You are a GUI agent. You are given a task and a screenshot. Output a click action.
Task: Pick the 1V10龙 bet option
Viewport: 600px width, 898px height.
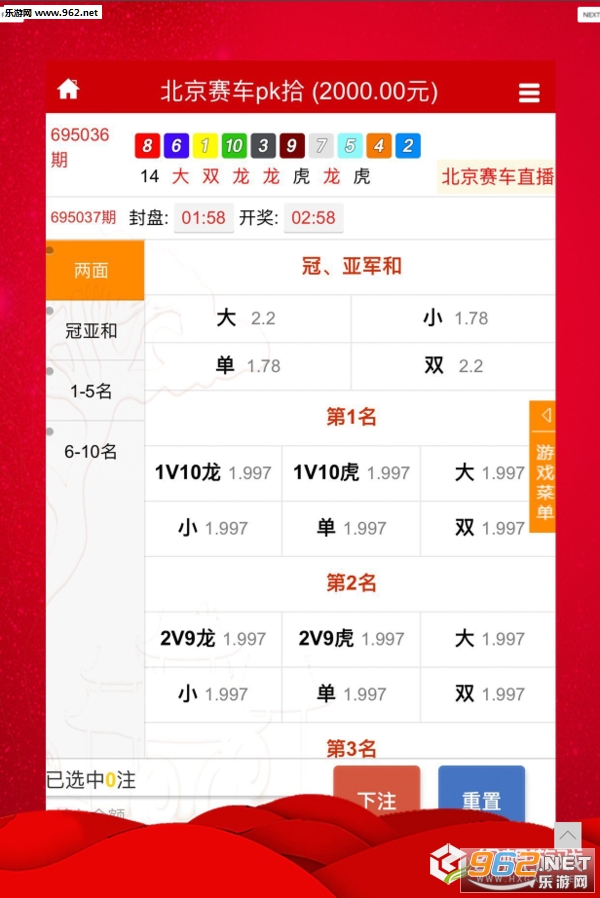[x=213, y=473]
